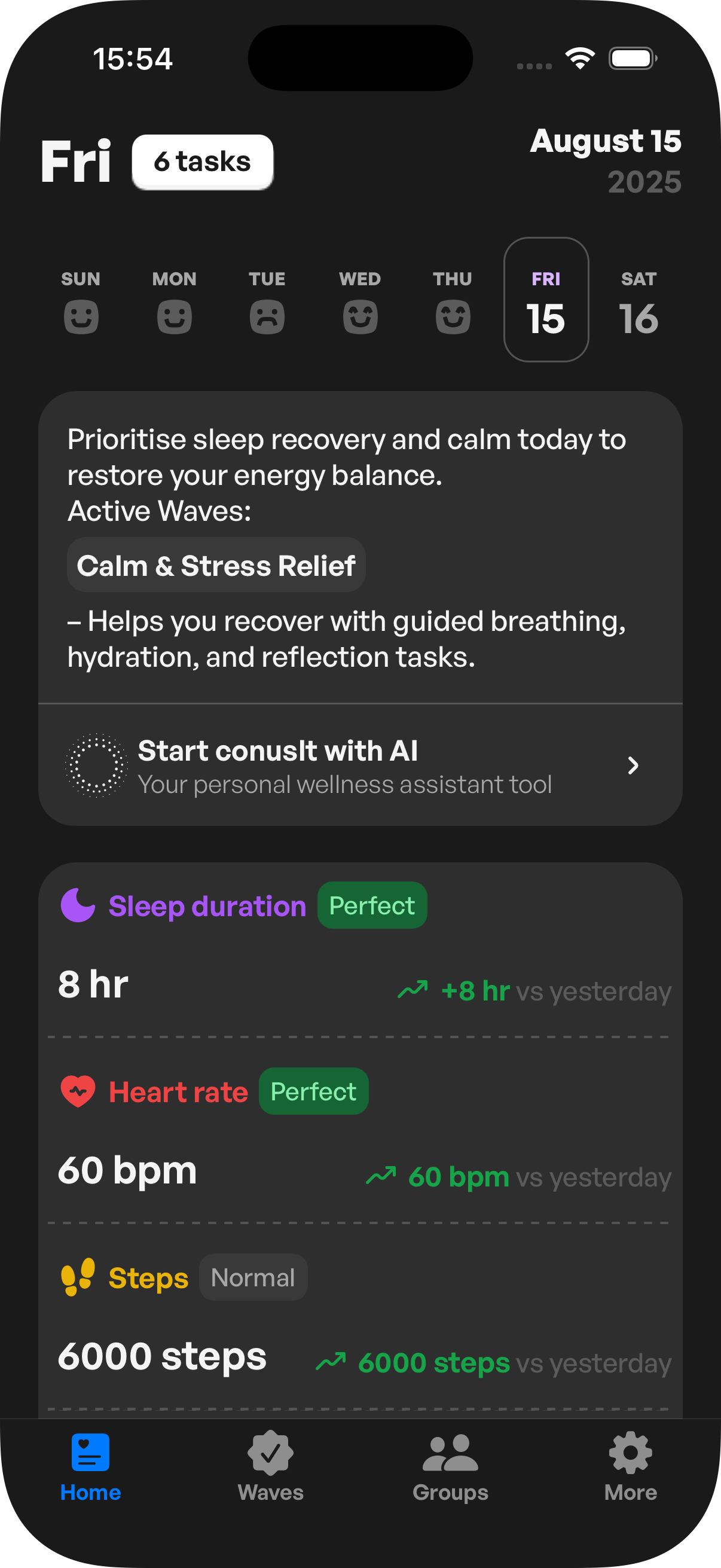Switch to the More tab
This screenshot has width=721, height=1568.
(x=630, y=1466)
